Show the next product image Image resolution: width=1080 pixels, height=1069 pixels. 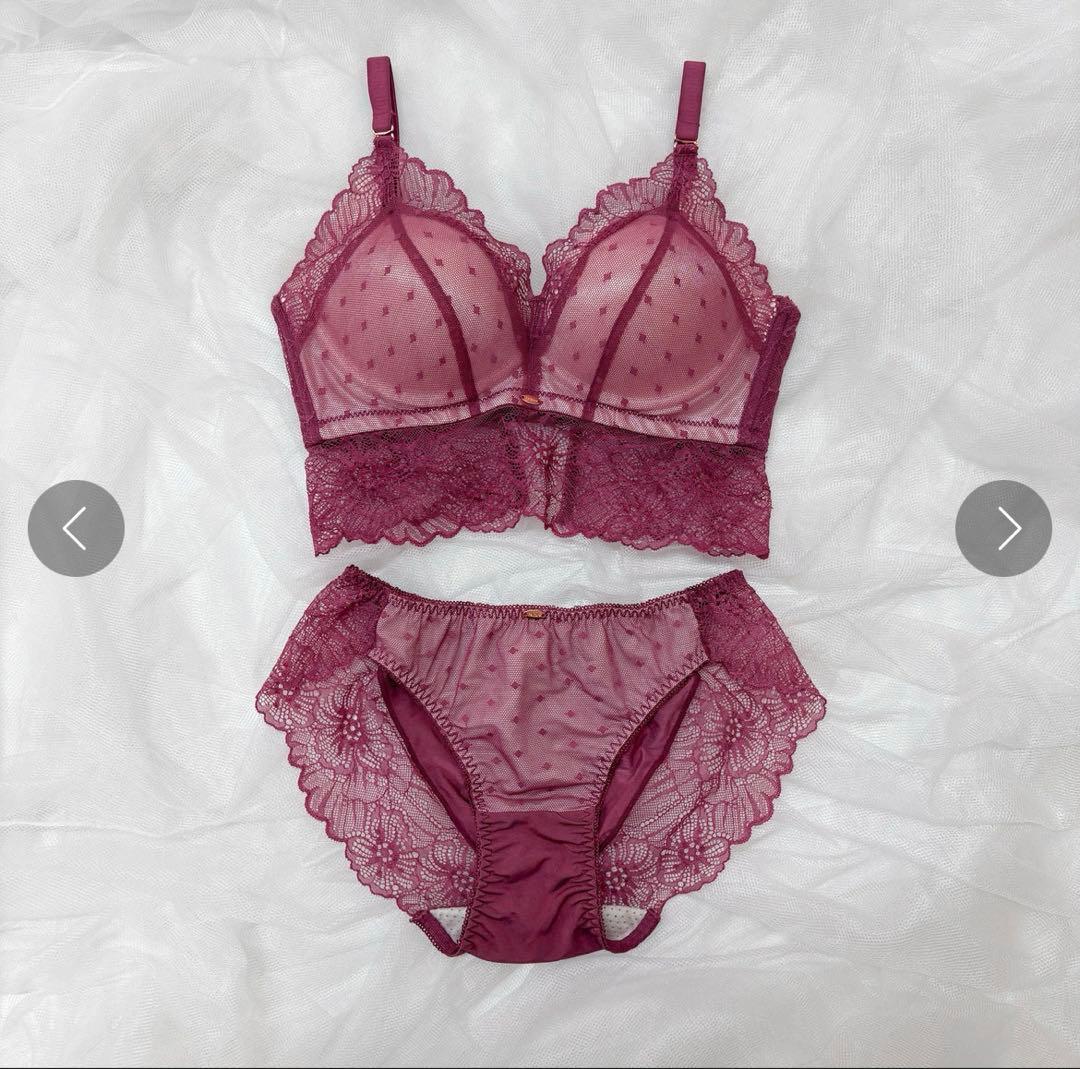click(x=1003, y=528)
